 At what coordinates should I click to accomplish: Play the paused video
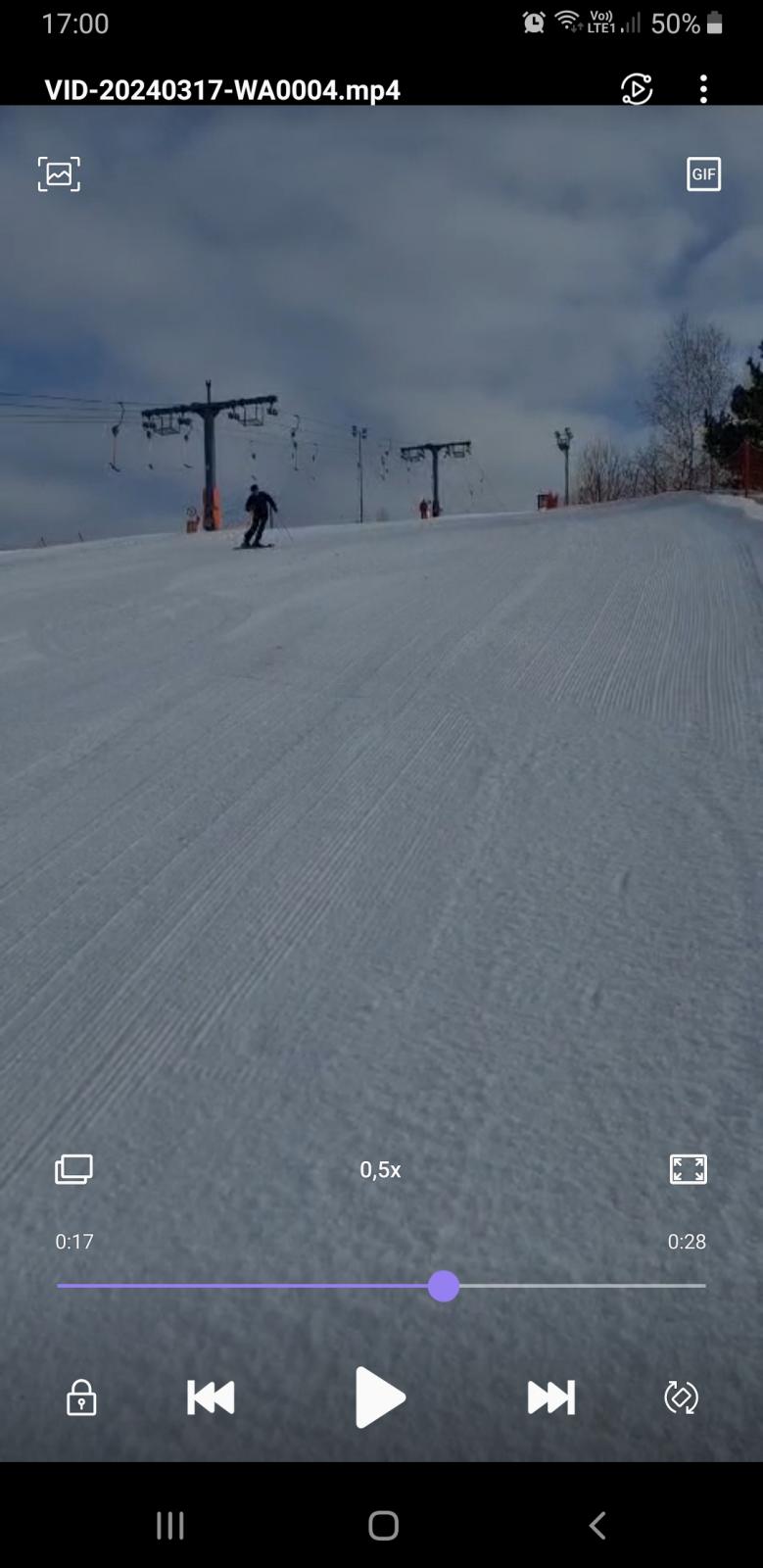[380, 1396]
